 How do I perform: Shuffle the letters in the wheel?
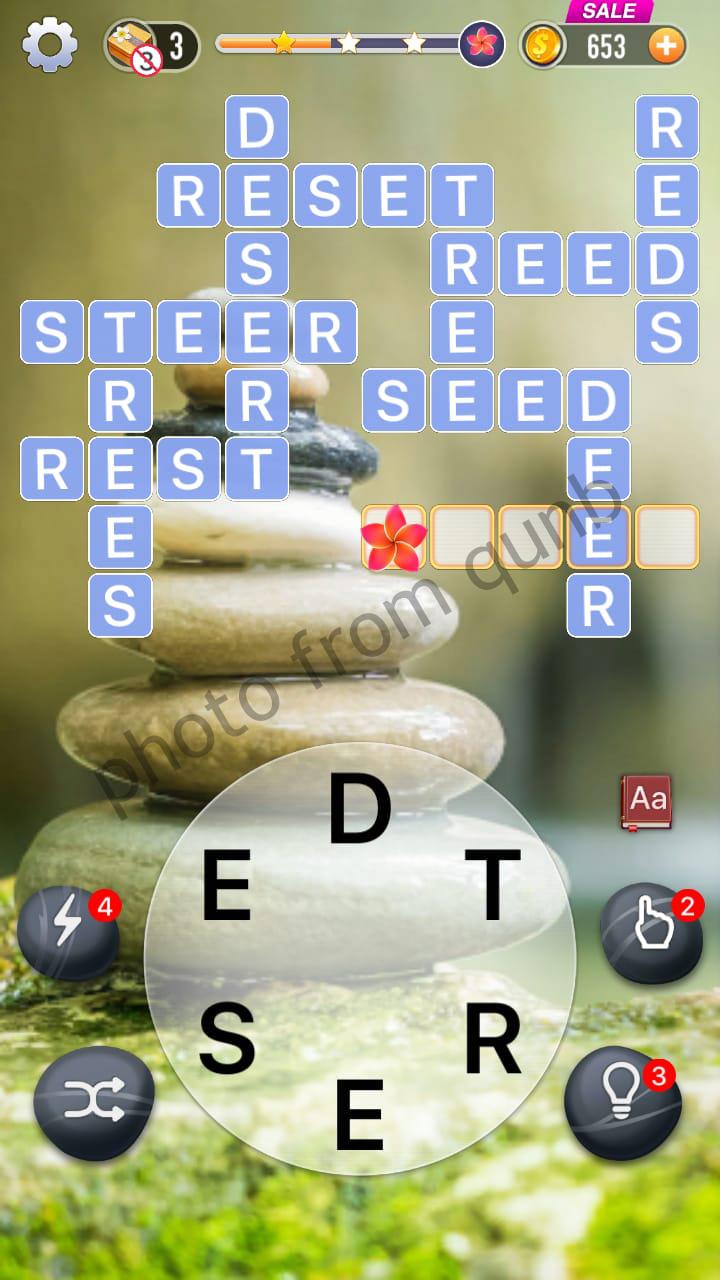click(93, 1102)
